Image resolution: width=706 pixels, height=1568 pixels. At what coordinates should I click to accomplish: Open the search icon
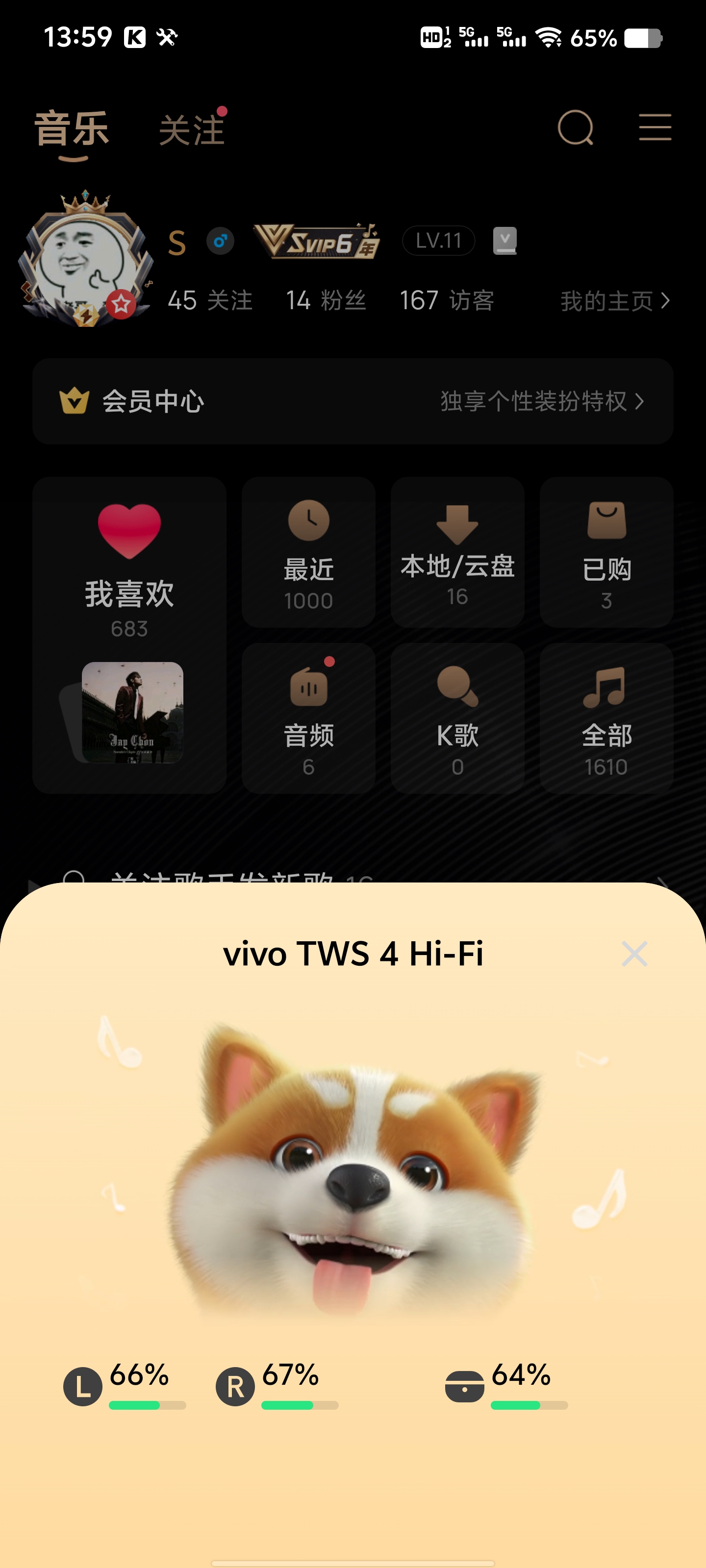pyautogui.click(x=575, y=128)
